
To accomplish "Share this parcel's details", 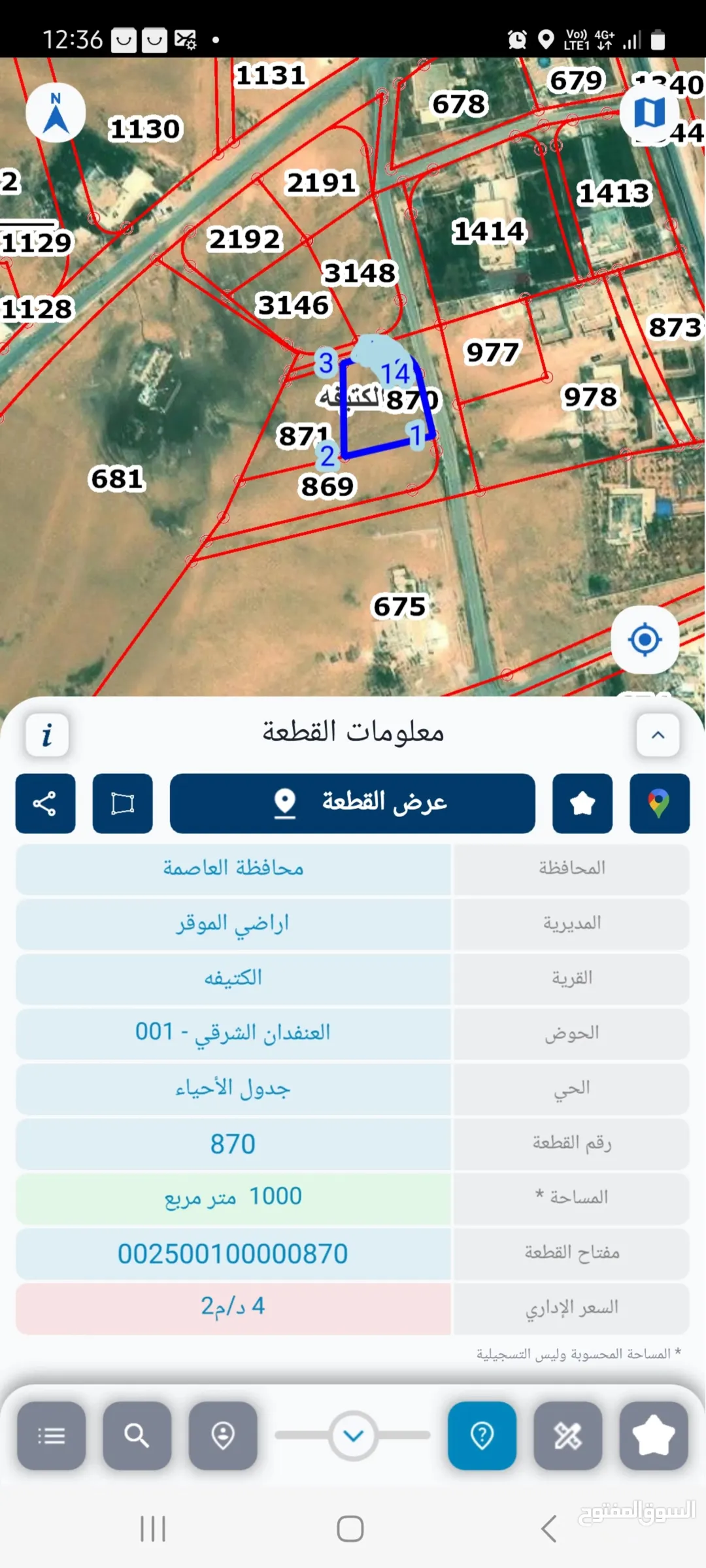I will 45,803.
